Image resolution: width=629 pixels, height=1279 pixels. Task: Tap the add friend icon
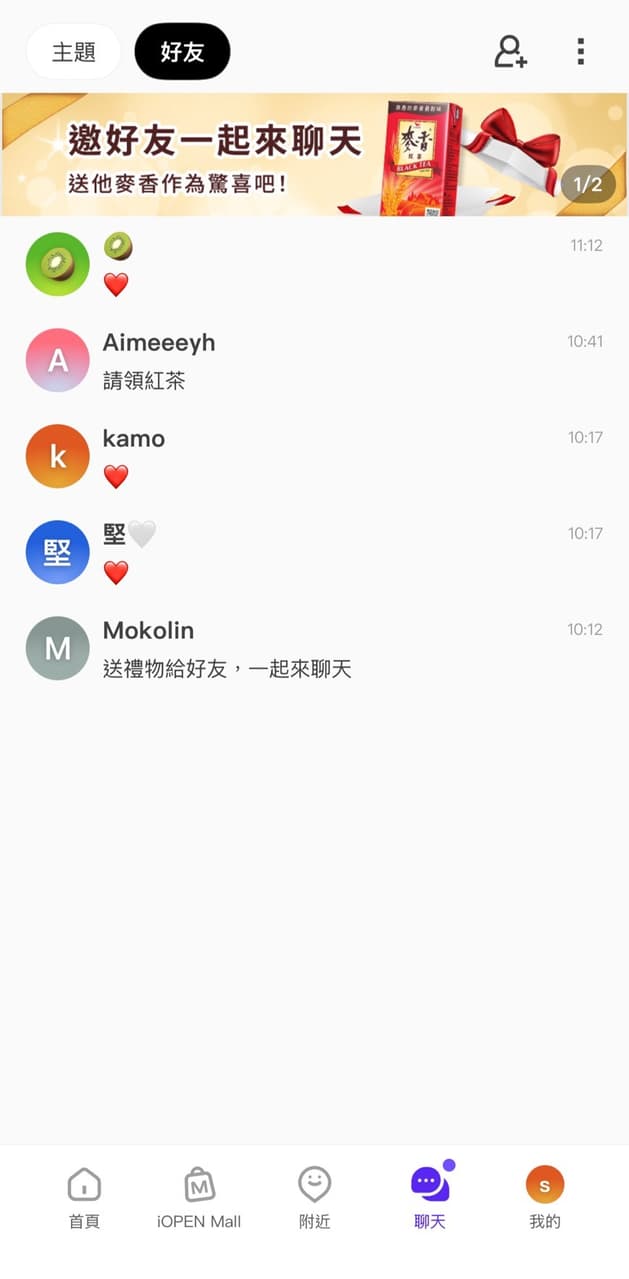pyautogui.click(x=510, y=52)
